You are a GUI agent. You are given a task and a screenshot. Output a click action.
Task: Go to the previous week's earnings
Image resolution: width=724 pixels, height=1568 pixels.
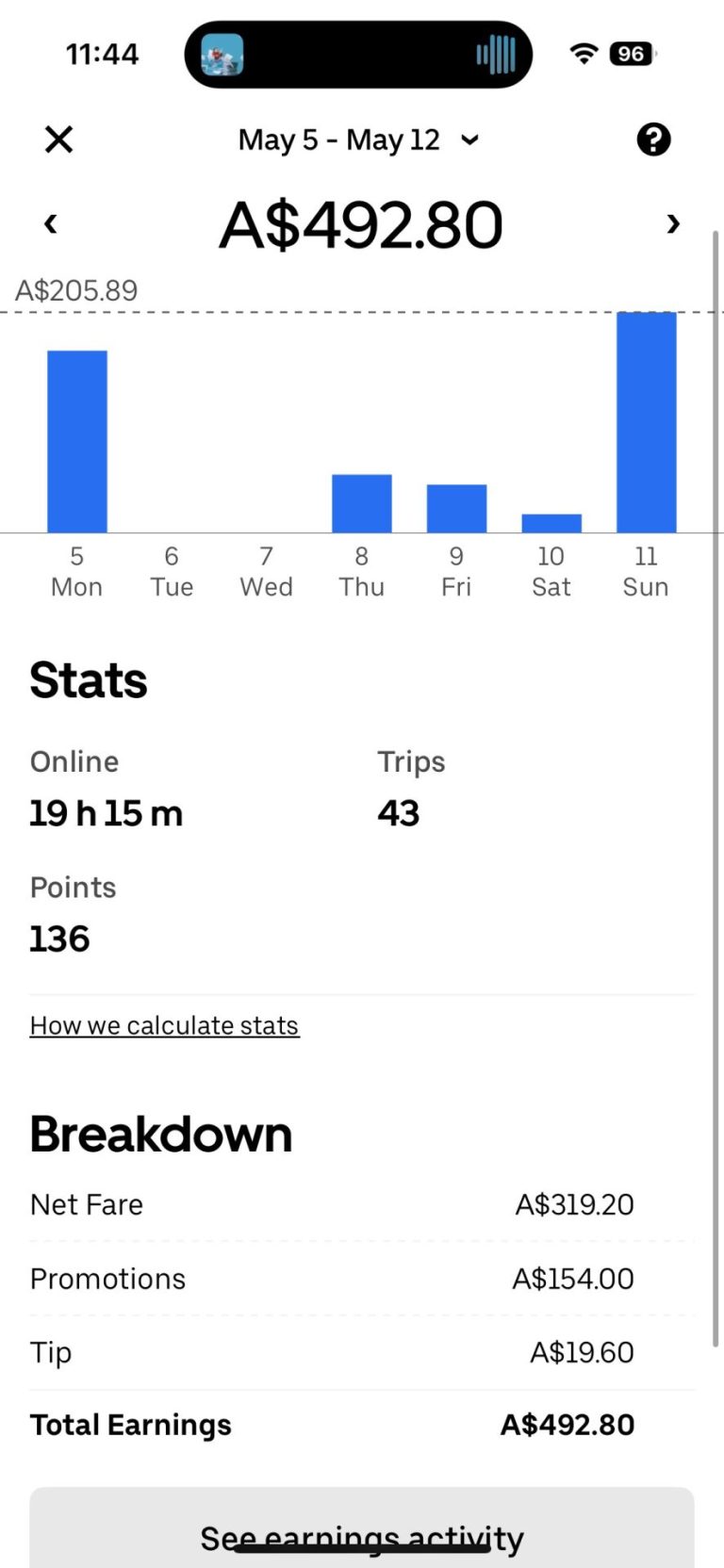51,223
